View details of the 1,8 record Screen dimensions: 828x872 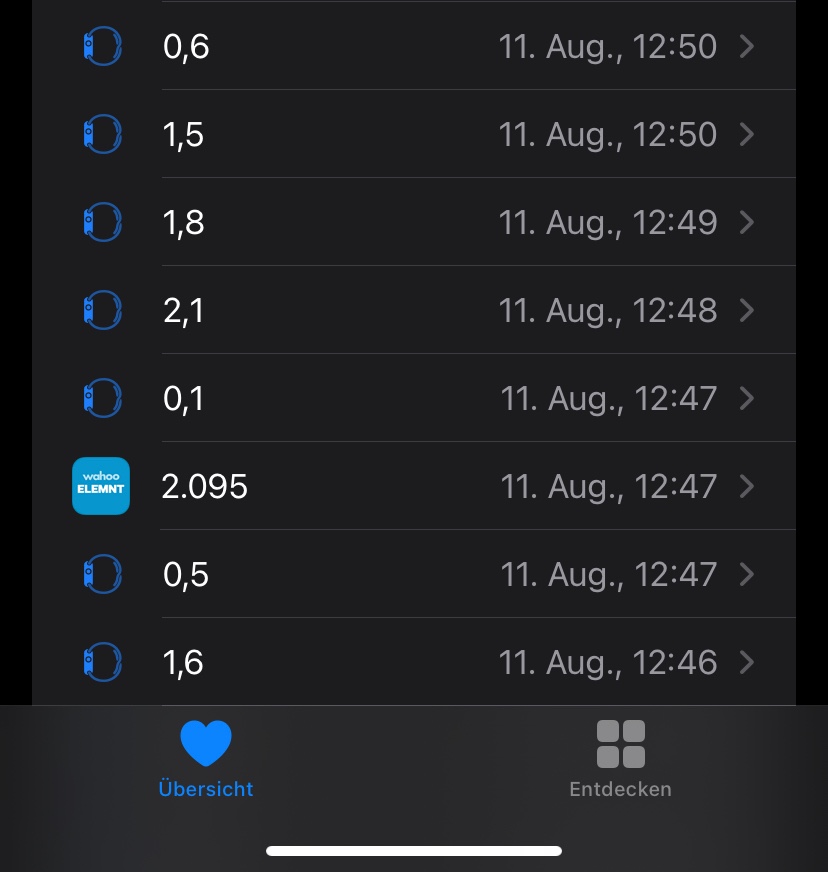pos(414,223)
